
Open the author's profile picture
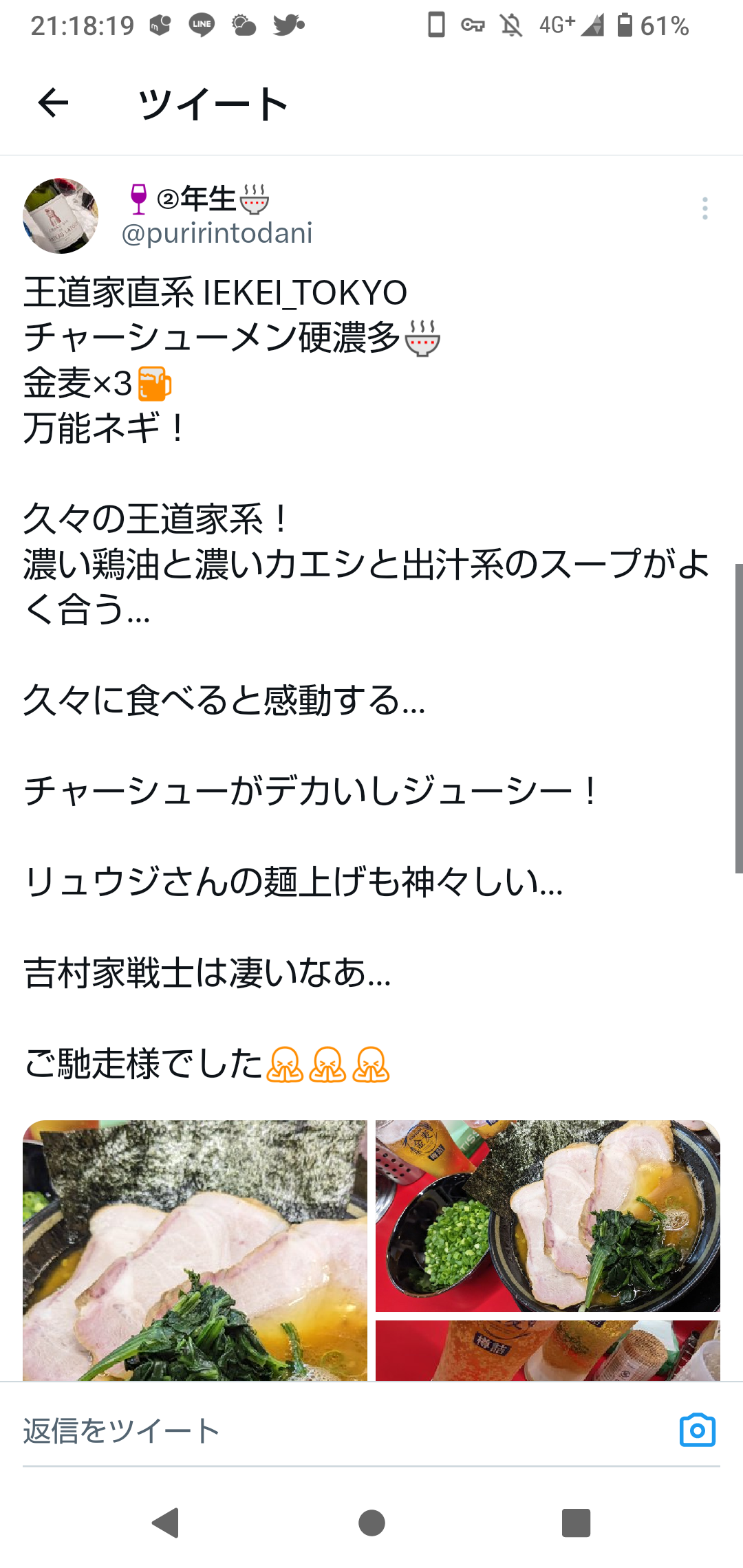[x=61, y=216]
